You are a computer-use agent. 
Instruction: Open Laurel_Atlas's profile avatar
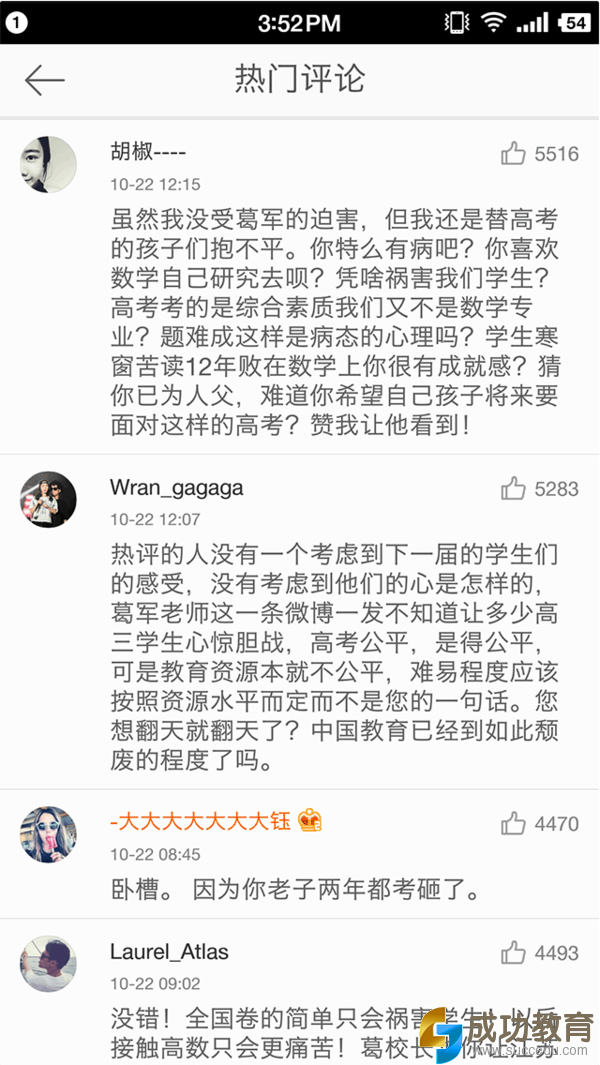coord(48,963)
